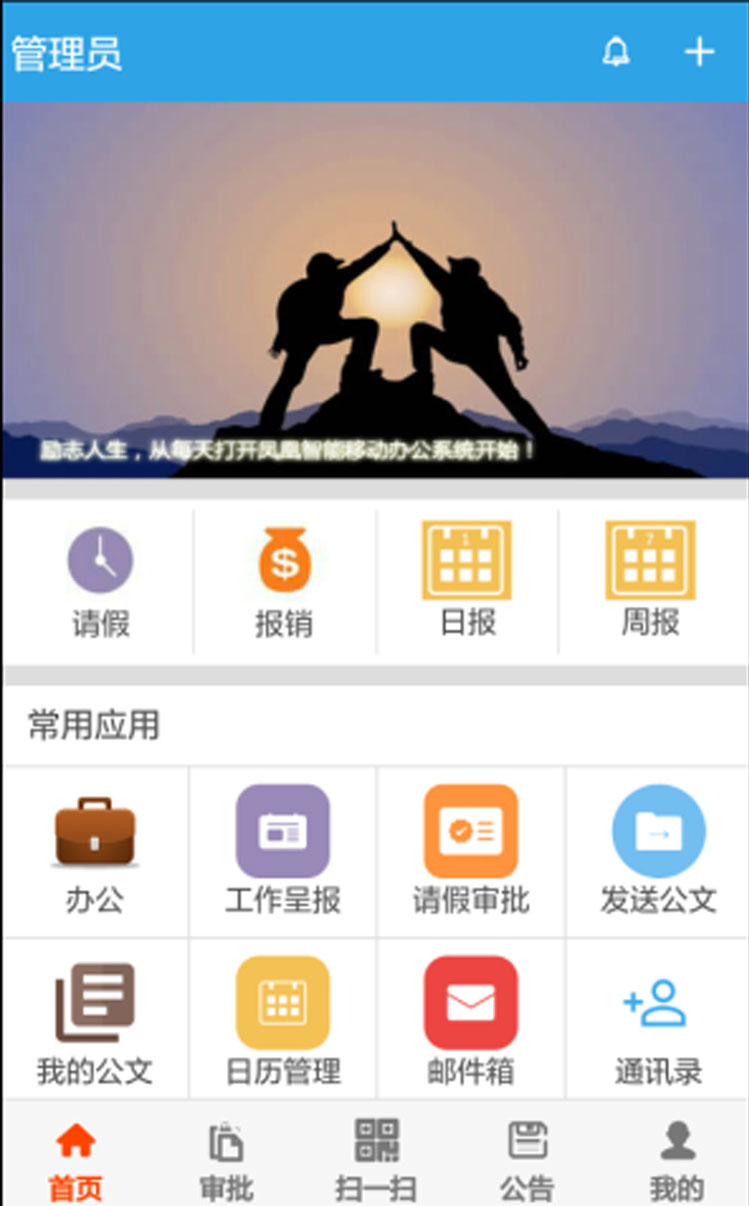This screenshot has width=749, height=1206.
Task: Open the 扫一扫 scan tab
Action: pos(376,1160)
